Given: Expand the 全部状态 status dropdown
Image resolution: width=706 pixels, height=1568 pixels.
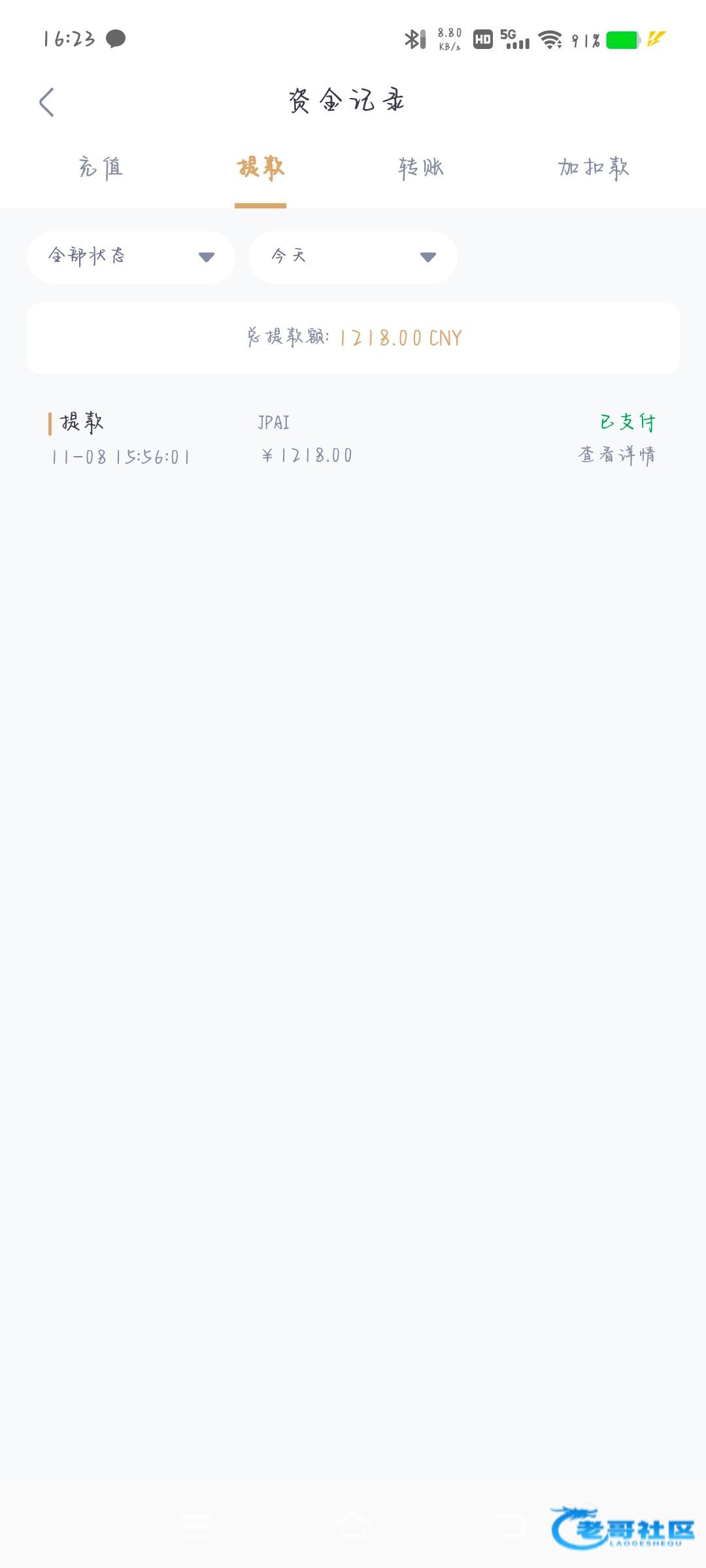Looking at the screenshot, I should pyautogui.click(x=131, y=257).
